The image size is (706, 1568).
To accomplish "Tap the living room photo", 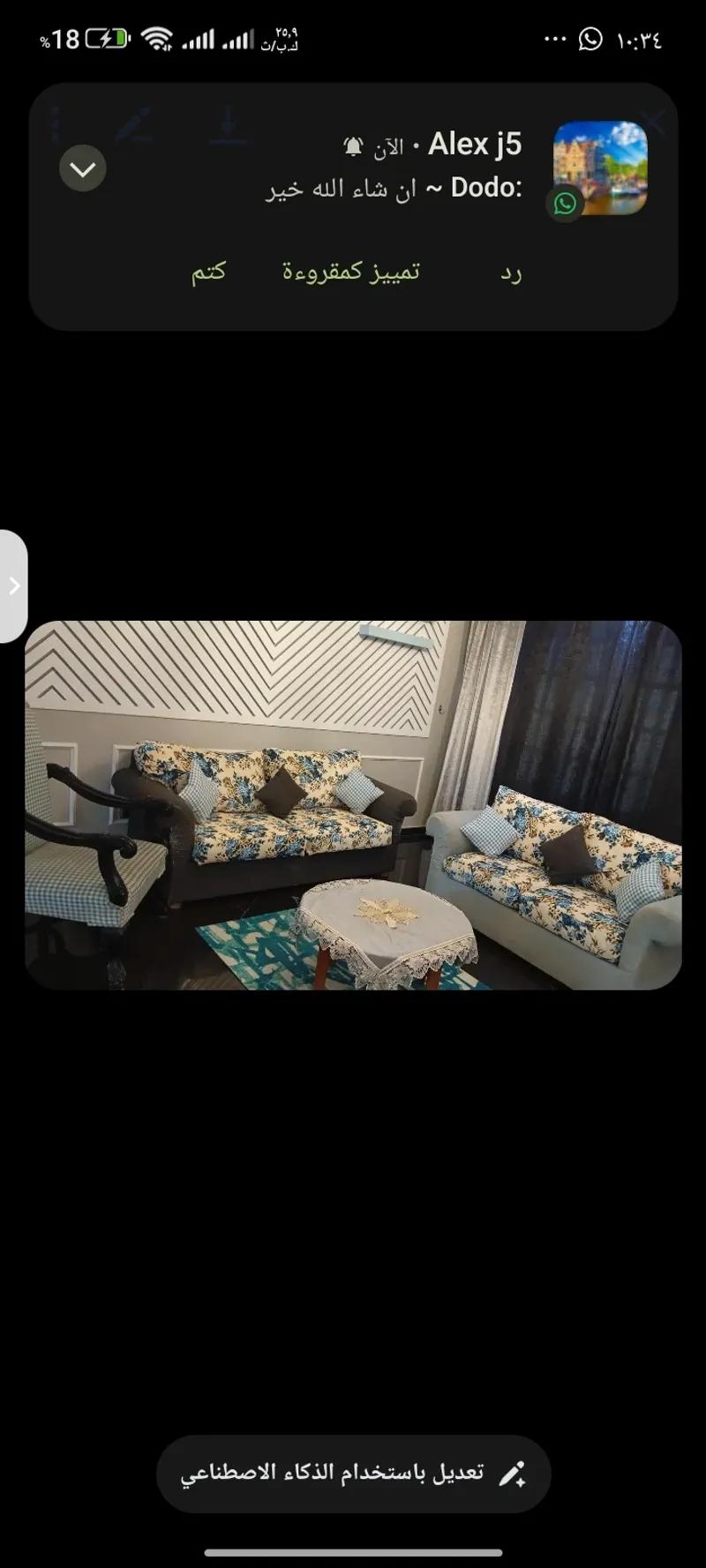I will coord(353,804).
